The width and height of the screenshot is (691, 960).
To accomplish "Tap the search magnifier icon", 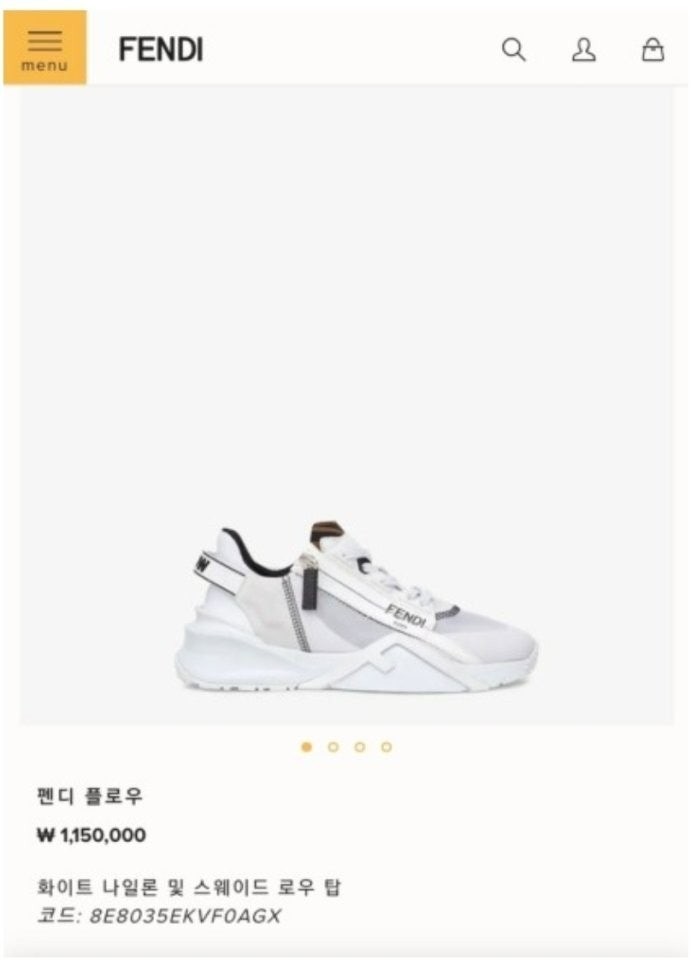I will coord(513,50).
